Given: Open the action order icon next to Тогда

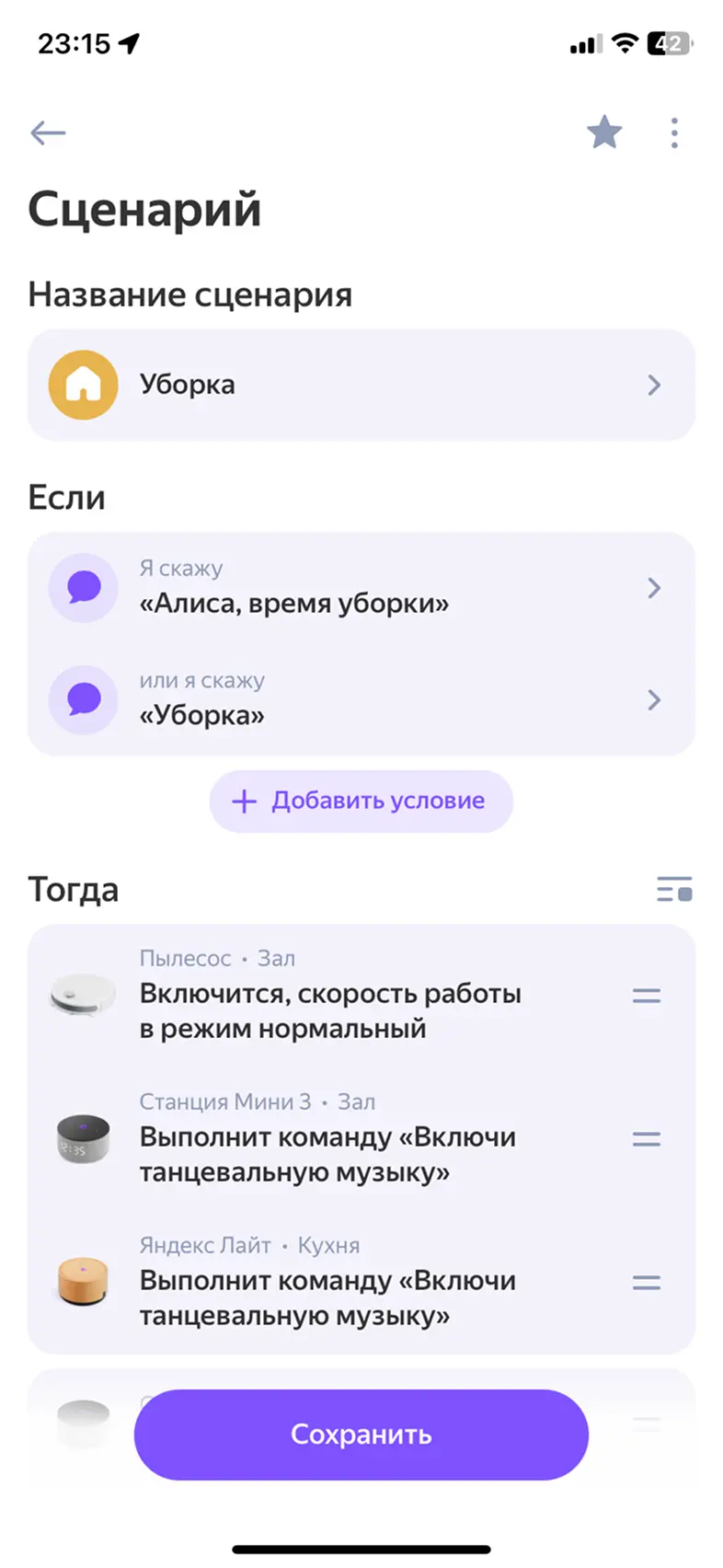Looking at the screenshot, I should [x=674, y=890].
